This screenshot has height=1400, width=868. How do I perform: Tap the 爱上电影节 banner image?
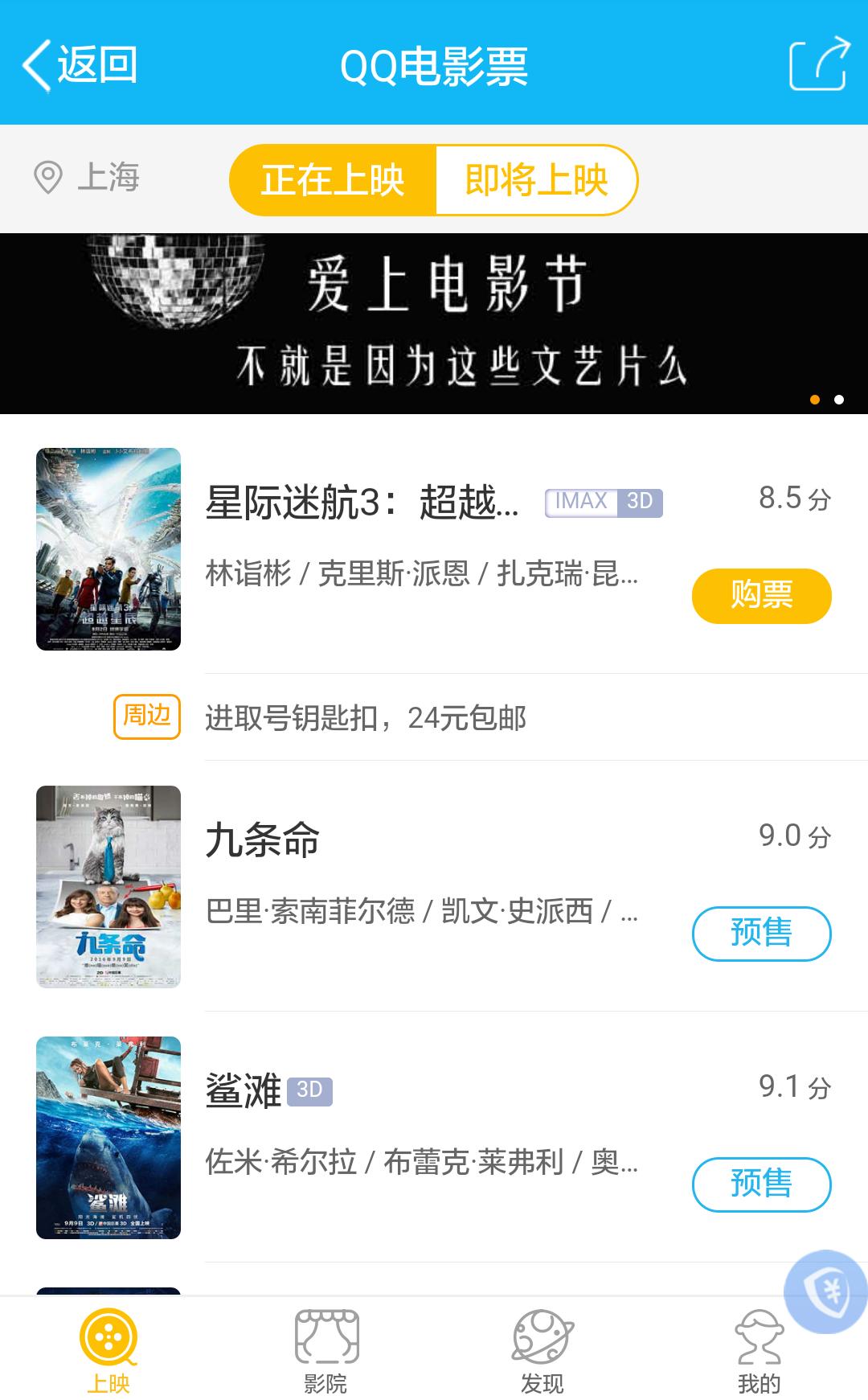tap(434, 322)
